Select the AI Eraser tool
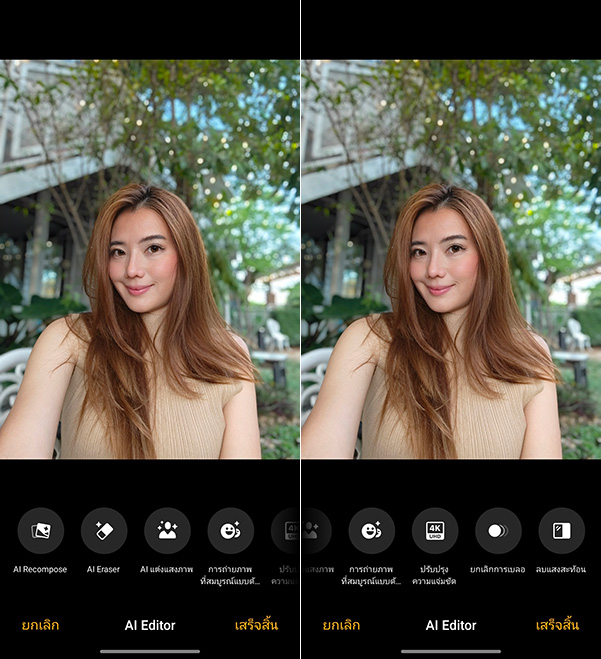The width and height of the screenshot is (601, 659). [104, 531]
